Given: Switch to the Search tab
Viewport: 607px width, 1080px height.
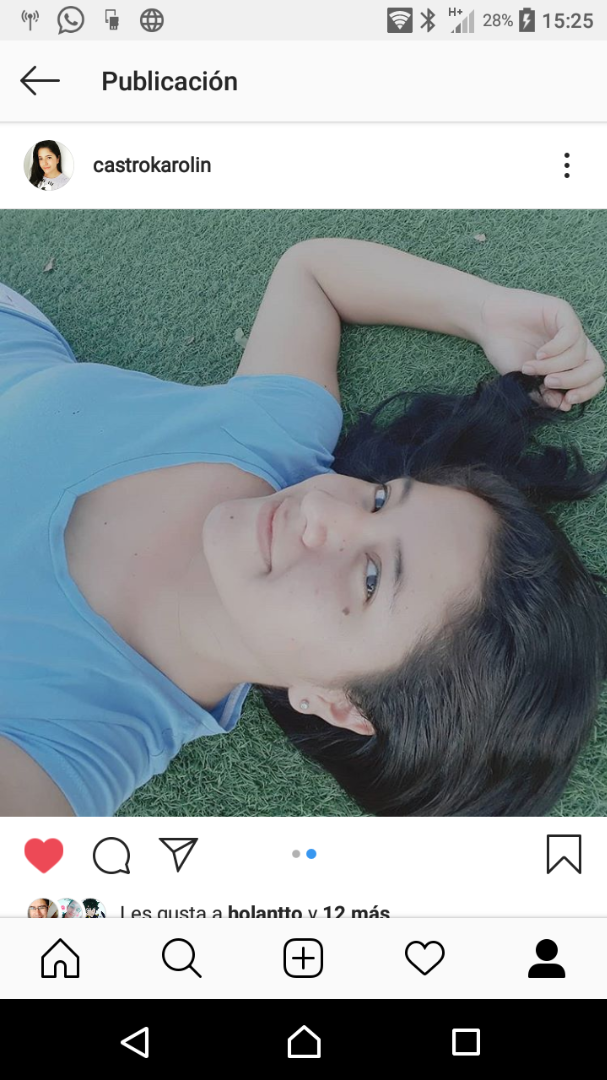Looking at the screenshot, I should pos(181,959).
